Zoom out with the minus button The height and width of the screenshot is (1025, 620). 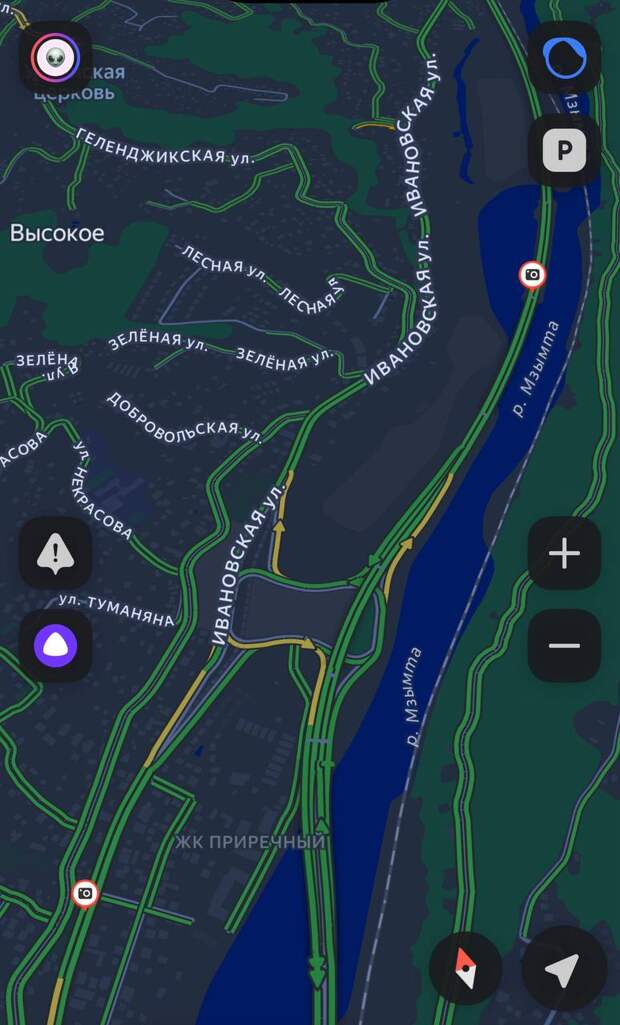click(564, 646)
